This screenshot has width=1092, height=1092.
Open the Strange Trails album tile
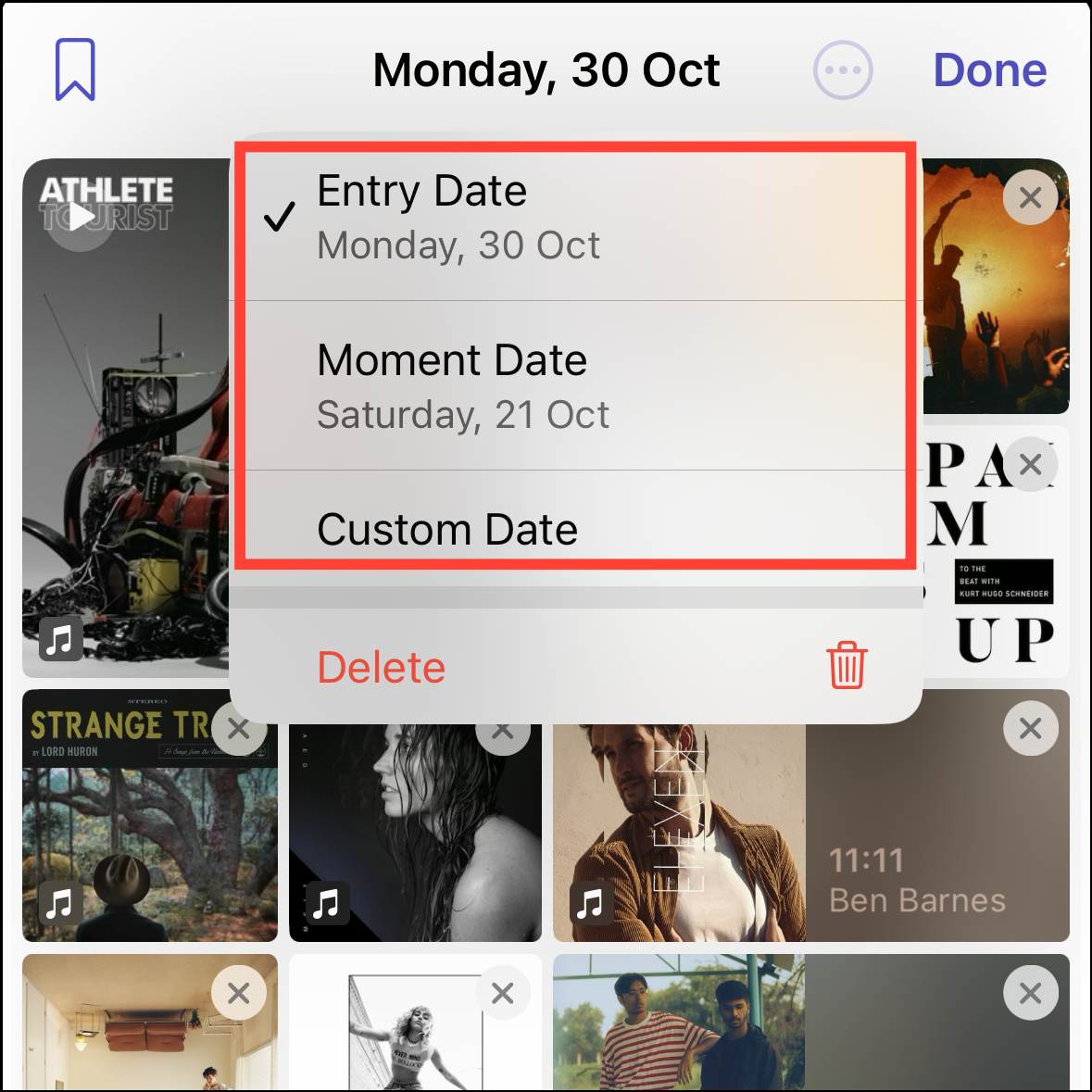pyautogui.click(x=150, y=815)
